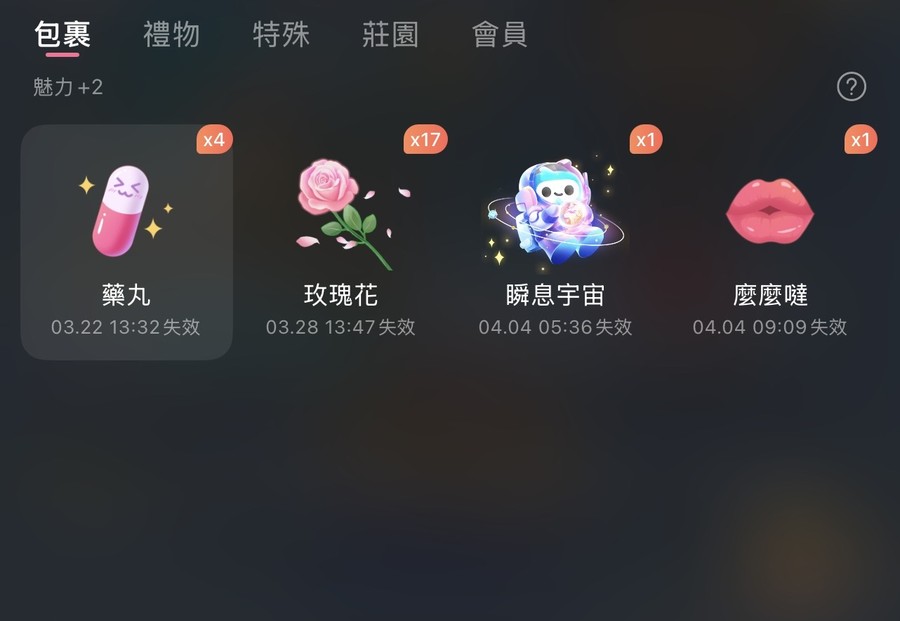Open the 特殊 tab
Image resolution: width=900 pixels, height=621 pixels.
[281, 35]
